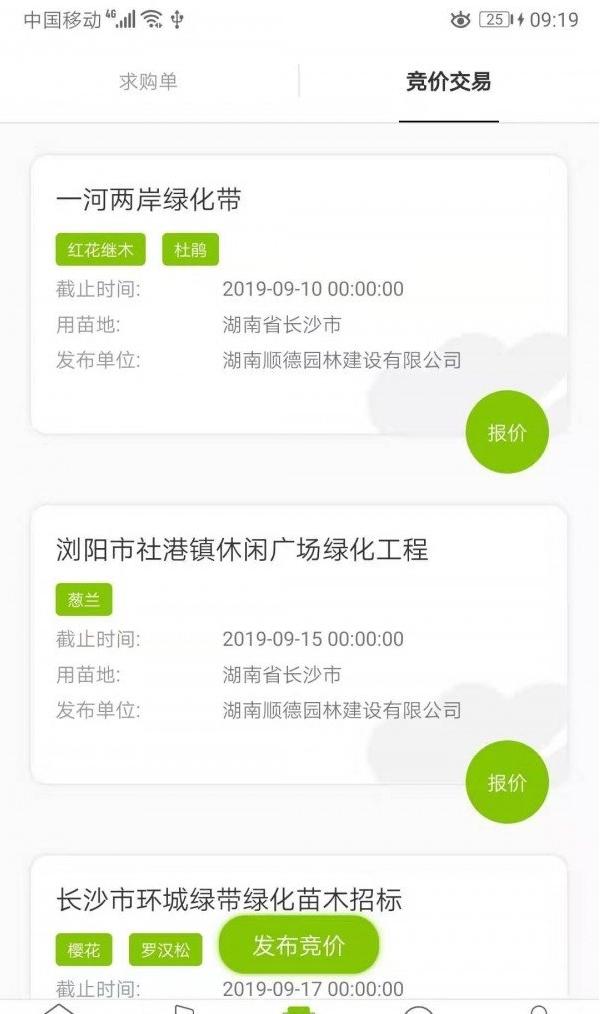Tap the 葱兰 tag
This screenshot has height=1014, width=600.
click(84, 600)
